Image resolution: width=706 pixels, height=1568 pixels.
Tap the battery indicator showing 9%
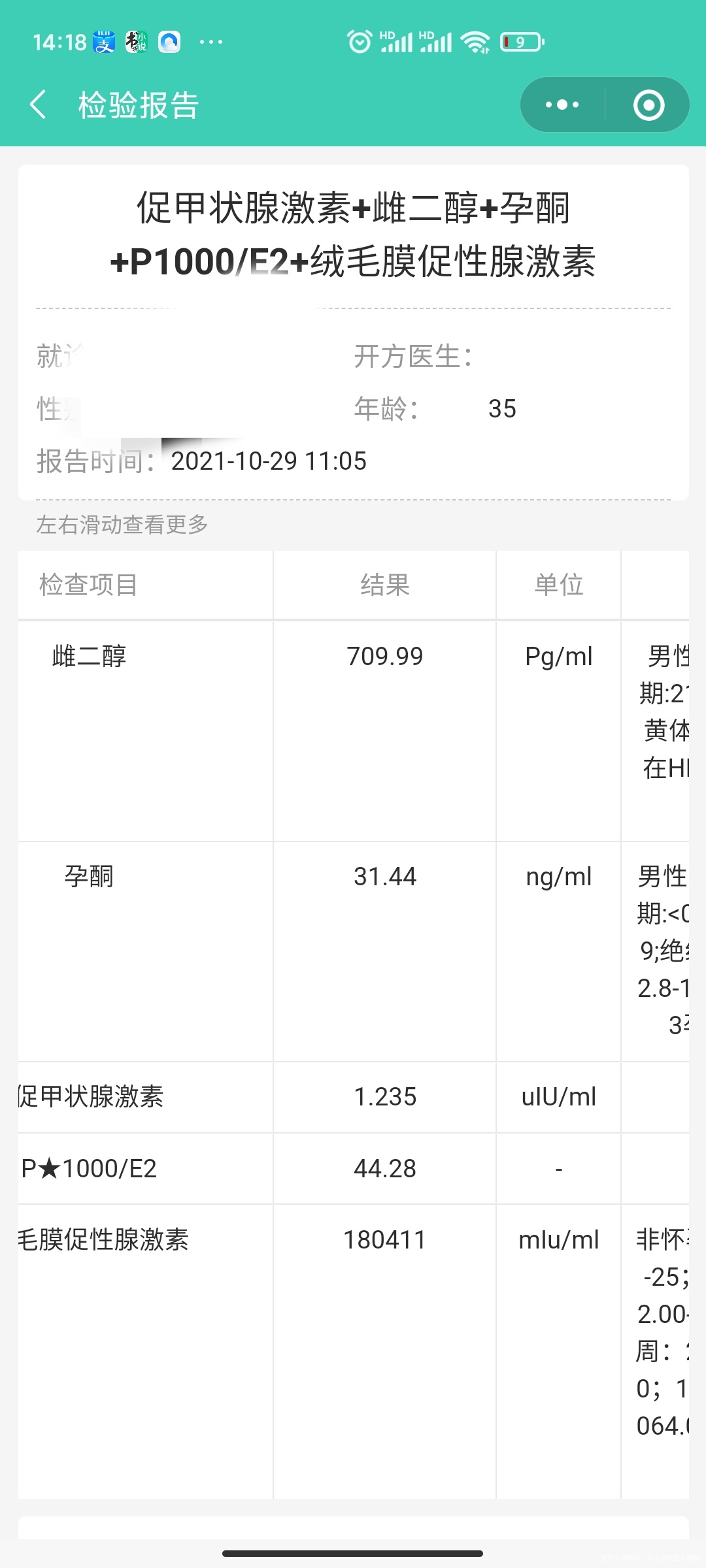[x=518, y=41]
